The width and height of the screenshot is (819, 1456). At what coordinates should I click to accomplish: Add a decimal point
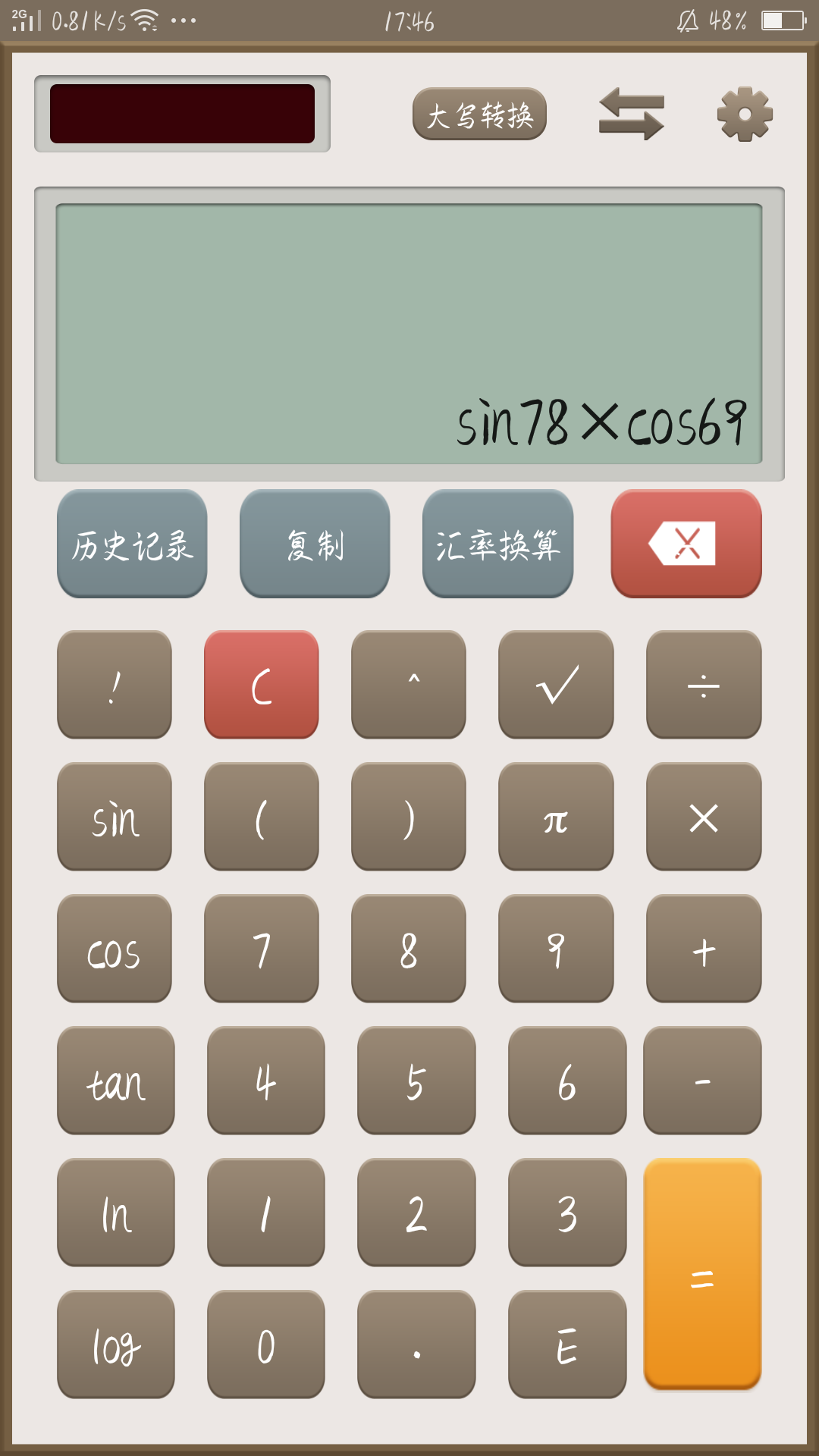(416, 1345)
